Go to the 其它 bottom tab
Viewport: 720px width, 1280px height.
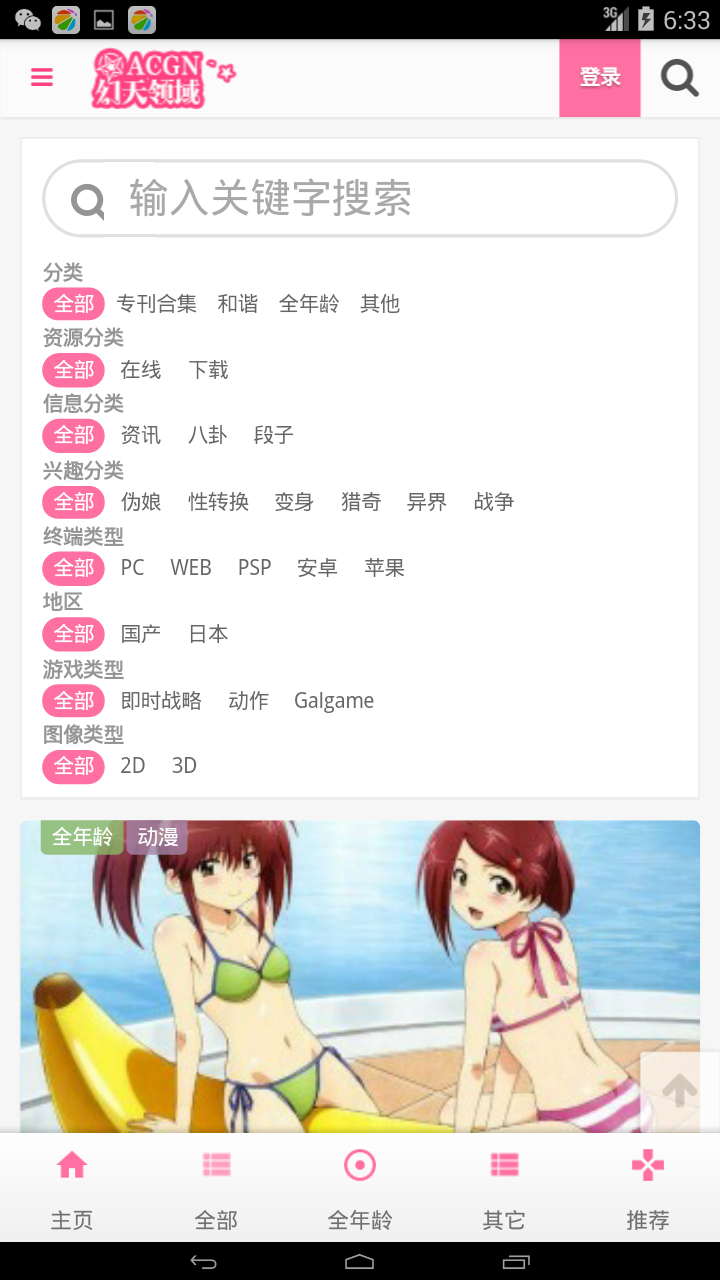[504, 1188]
